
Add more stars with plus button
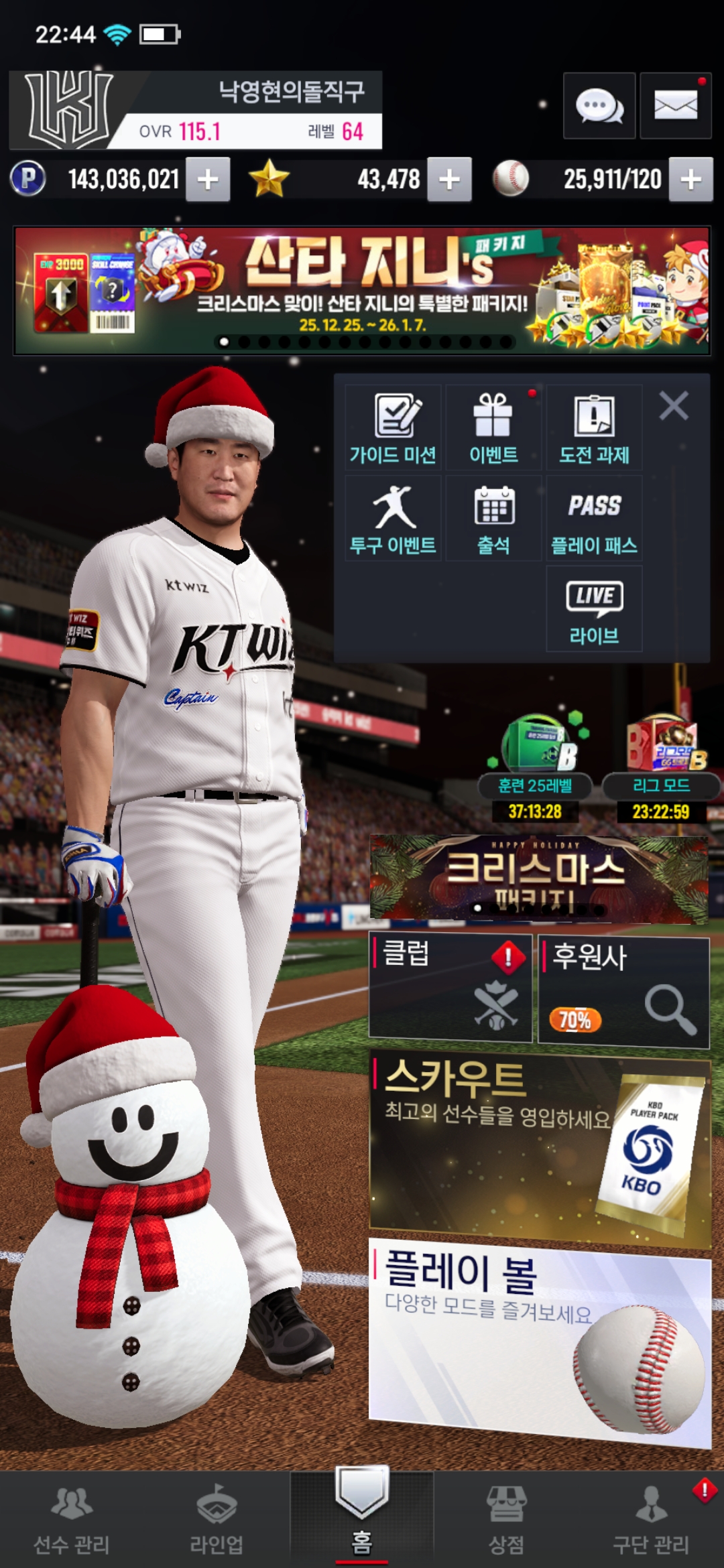[x=449, y=179]
